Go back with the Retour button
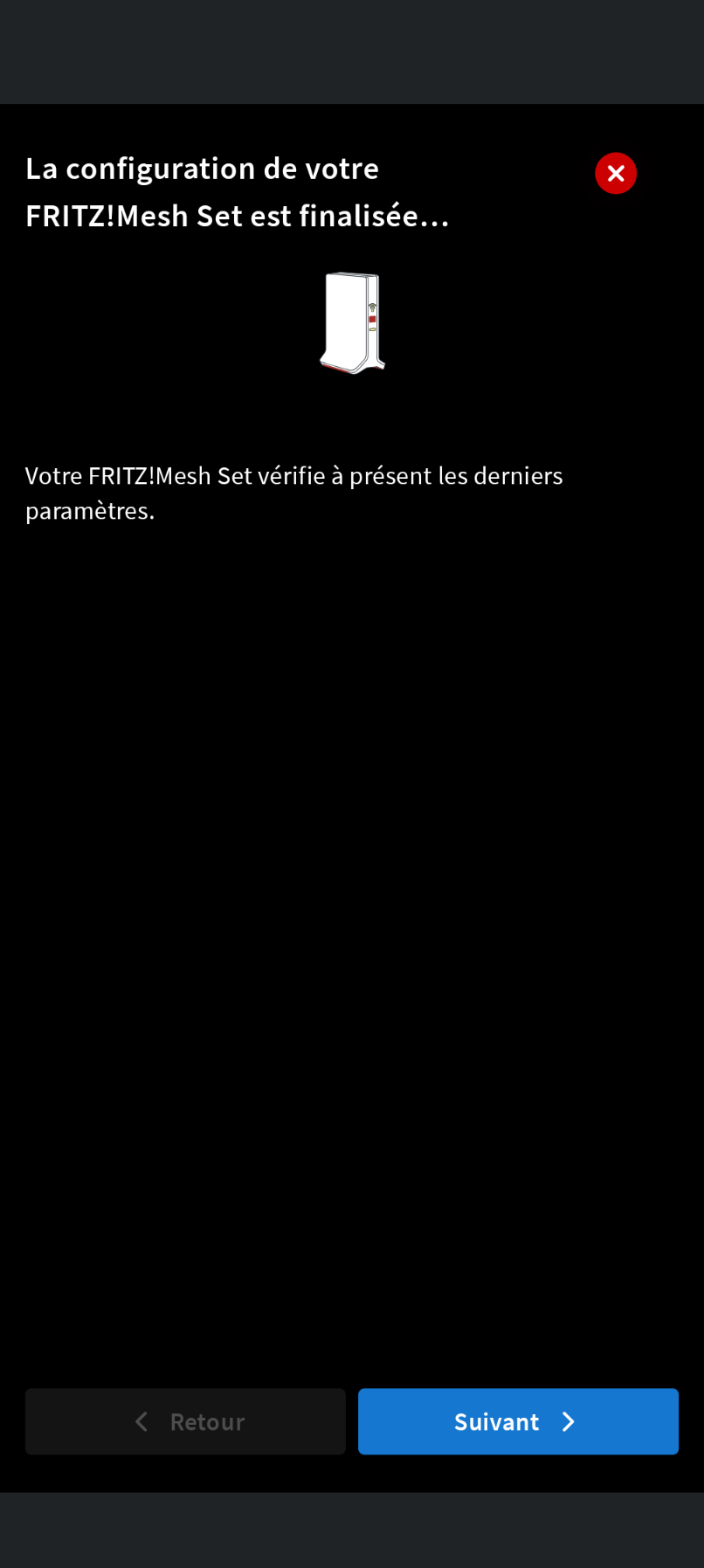 coord(185,1421)
